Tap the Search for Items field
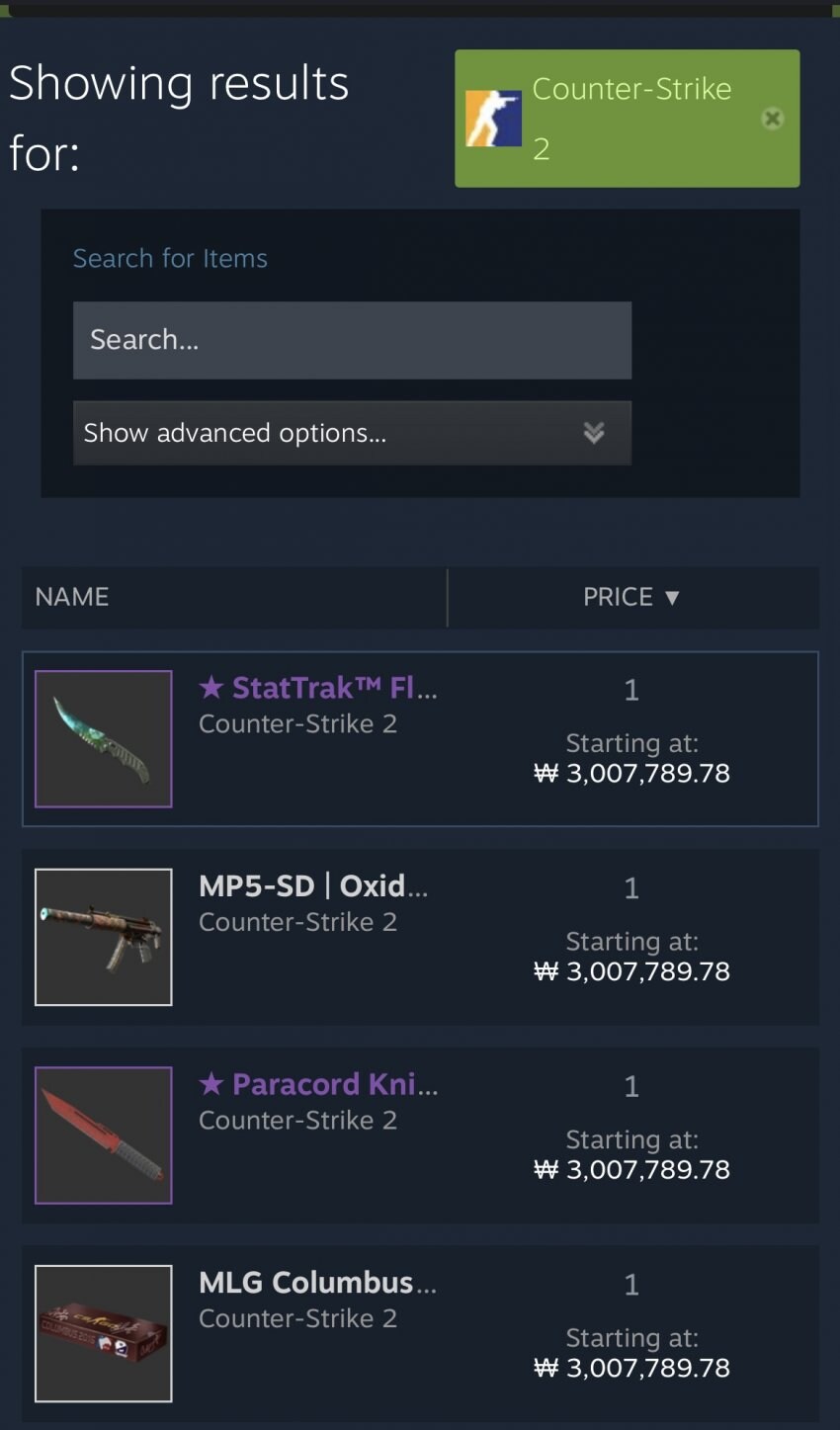Image resolution: width=840 pixels, height=1430 pixels. 352,340
